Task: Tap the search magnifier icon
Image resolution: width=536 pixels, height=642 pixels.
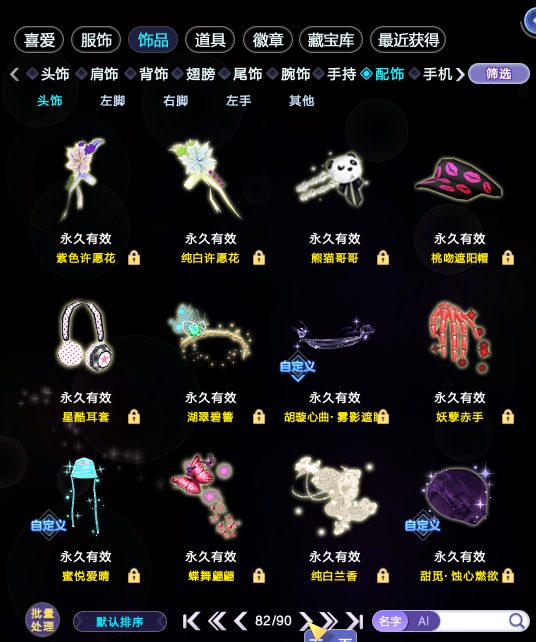Action: (x=518, y=621)
